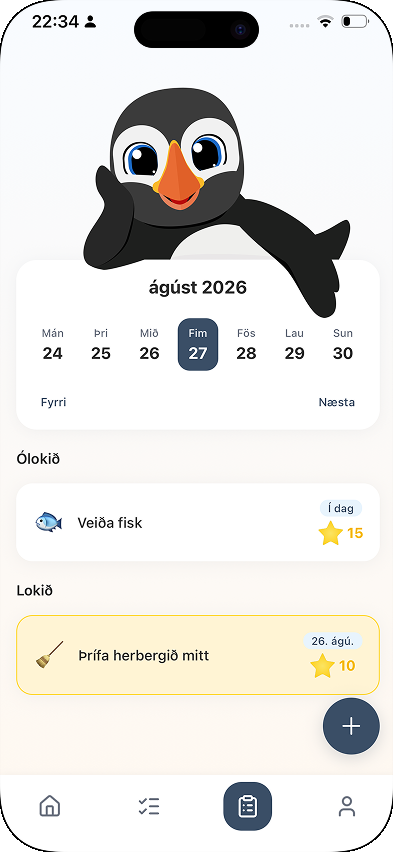Select Lau 29 in the calendar
This screenshot has height=852, width=393.
(x=295, y=344)
